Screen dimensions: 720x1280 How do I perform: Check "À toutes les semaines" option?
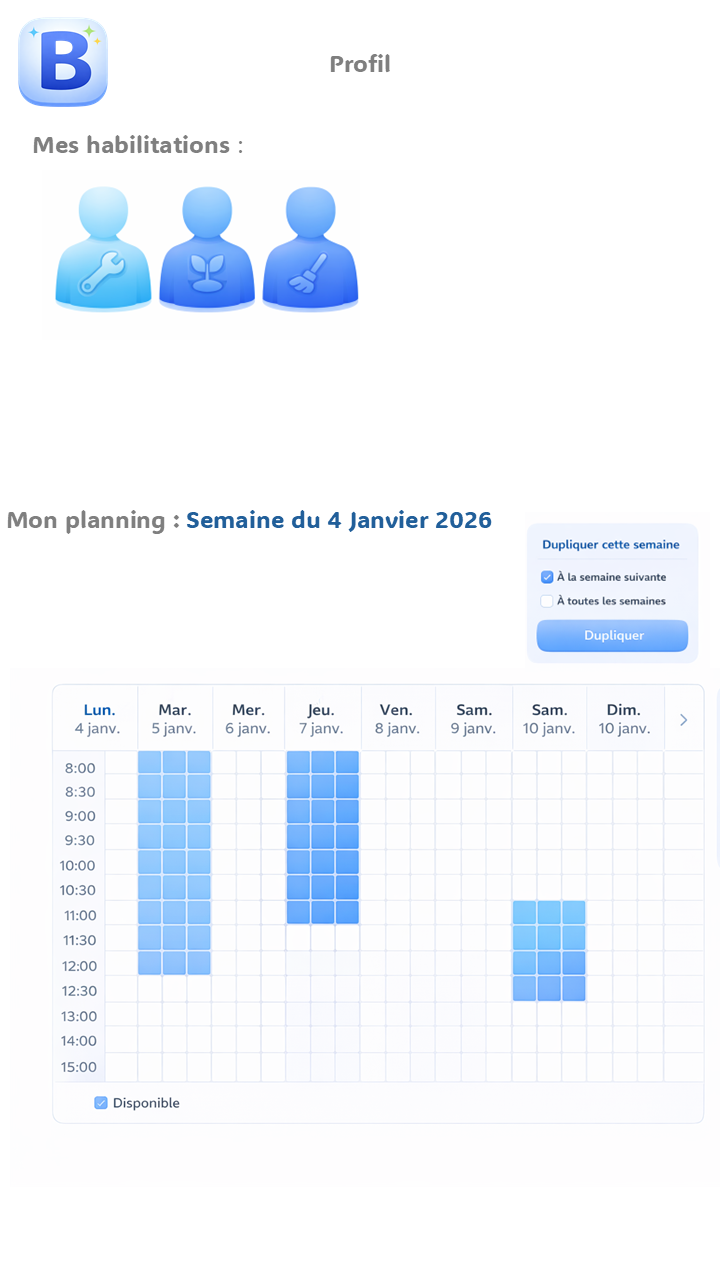pyautogui.click(x=547, y=601)
